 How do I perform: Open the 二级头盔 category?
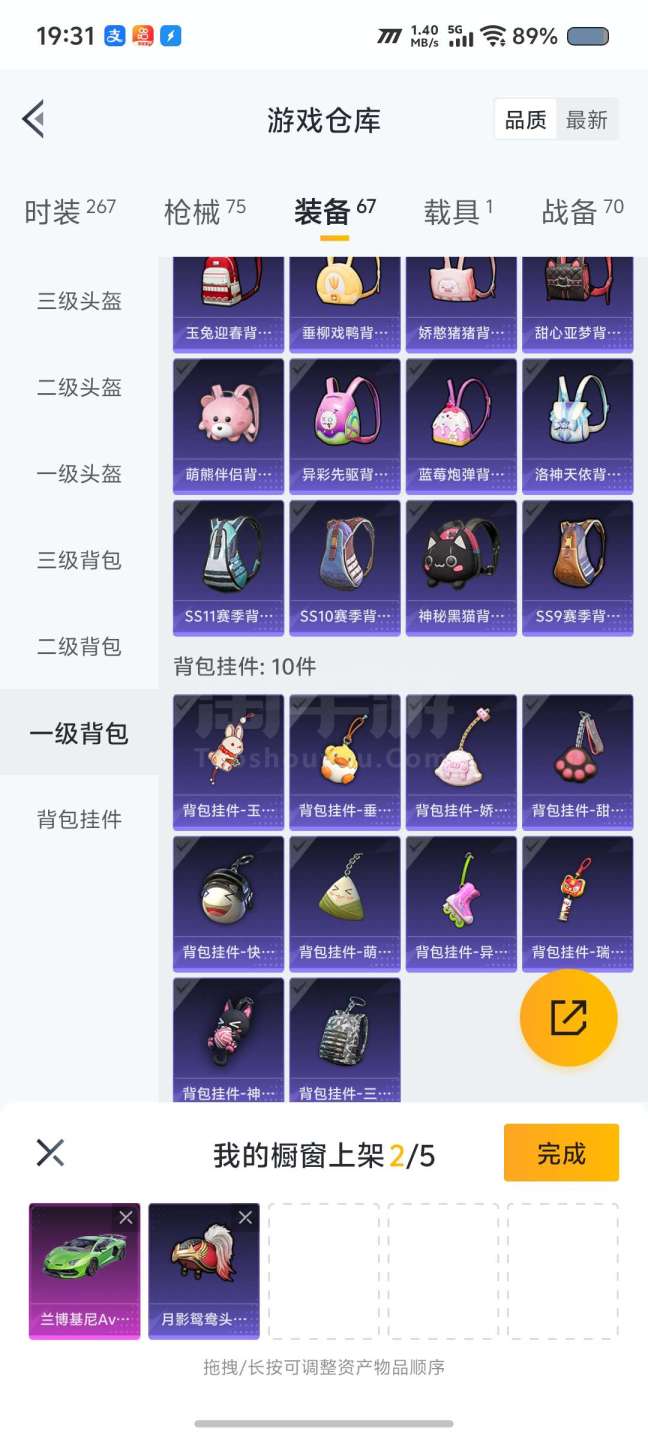79,387
